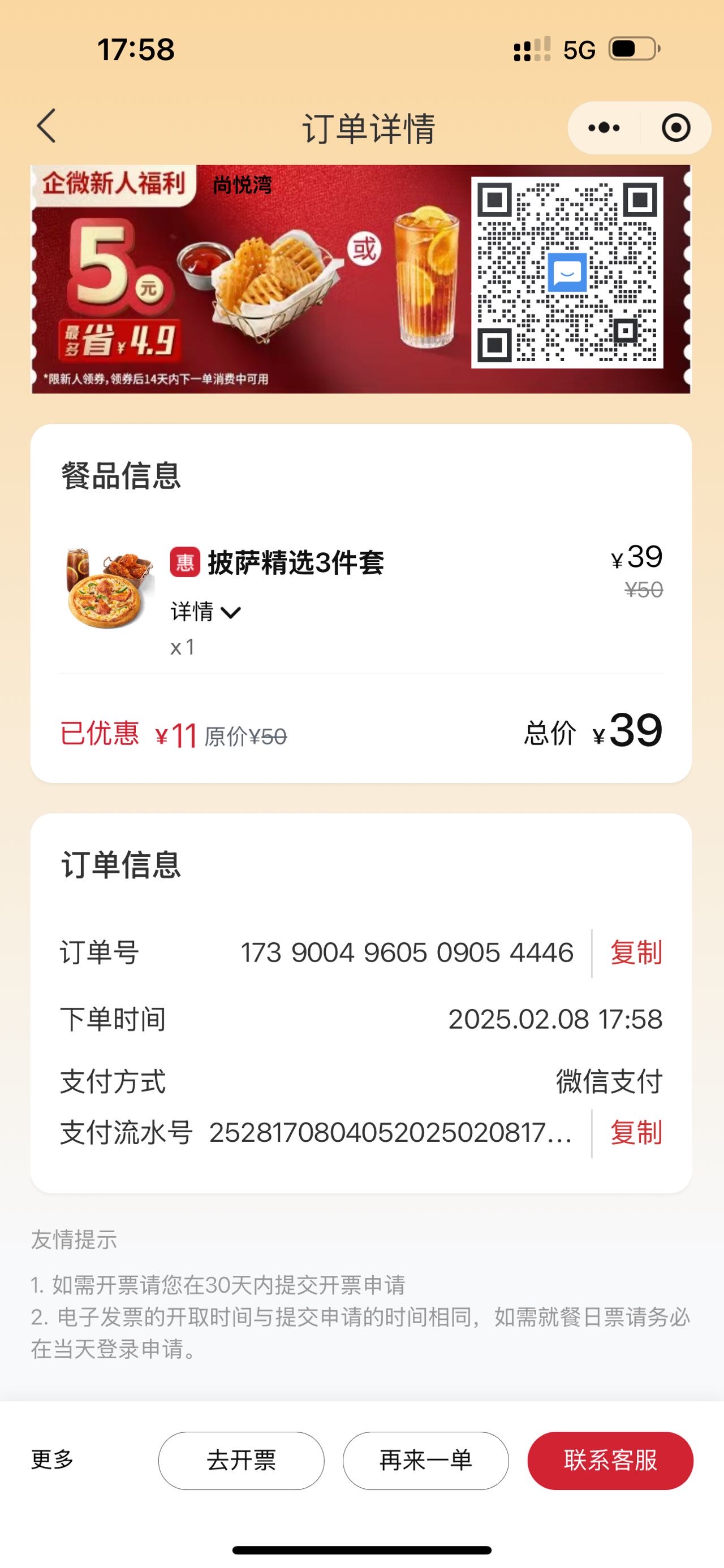Copy the 支付流水号 with 复制
724x1568 pixels.
pyautogui.click(x=636, y=1133)
